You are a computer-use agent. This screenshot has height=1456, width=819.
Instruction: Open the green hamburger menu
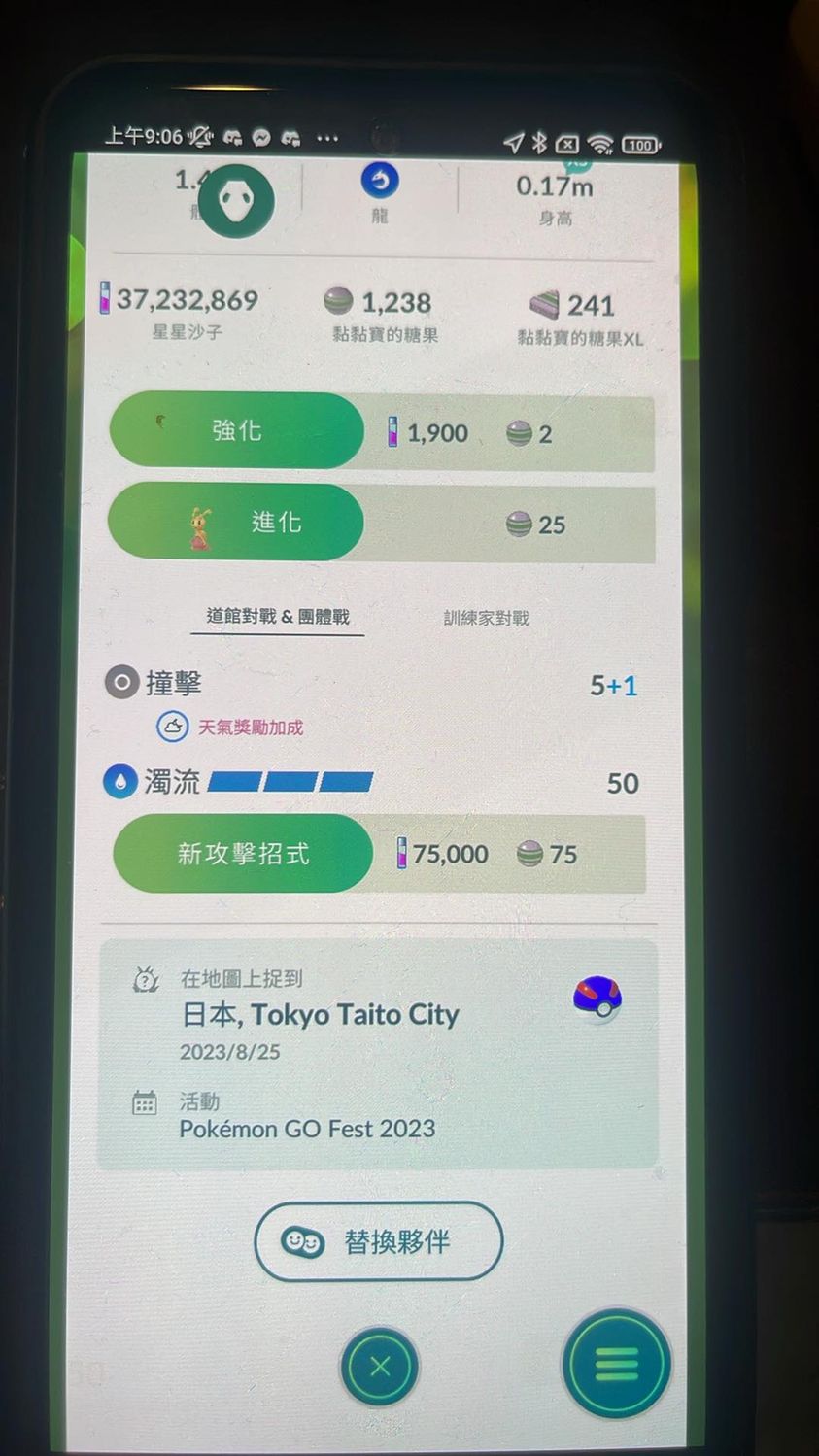pos(616,1363)
